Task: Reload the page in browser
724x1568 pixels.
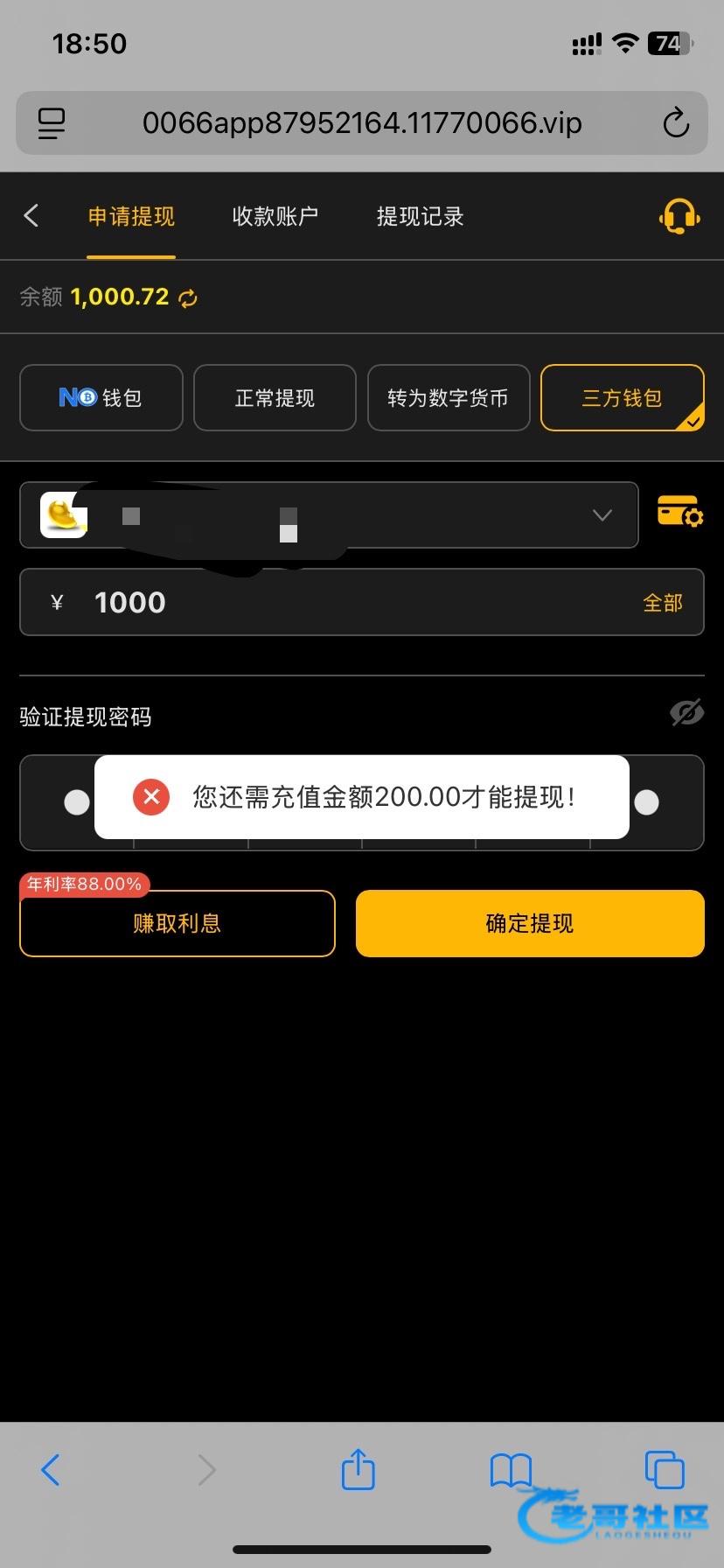Action: (x=676, y=123)
